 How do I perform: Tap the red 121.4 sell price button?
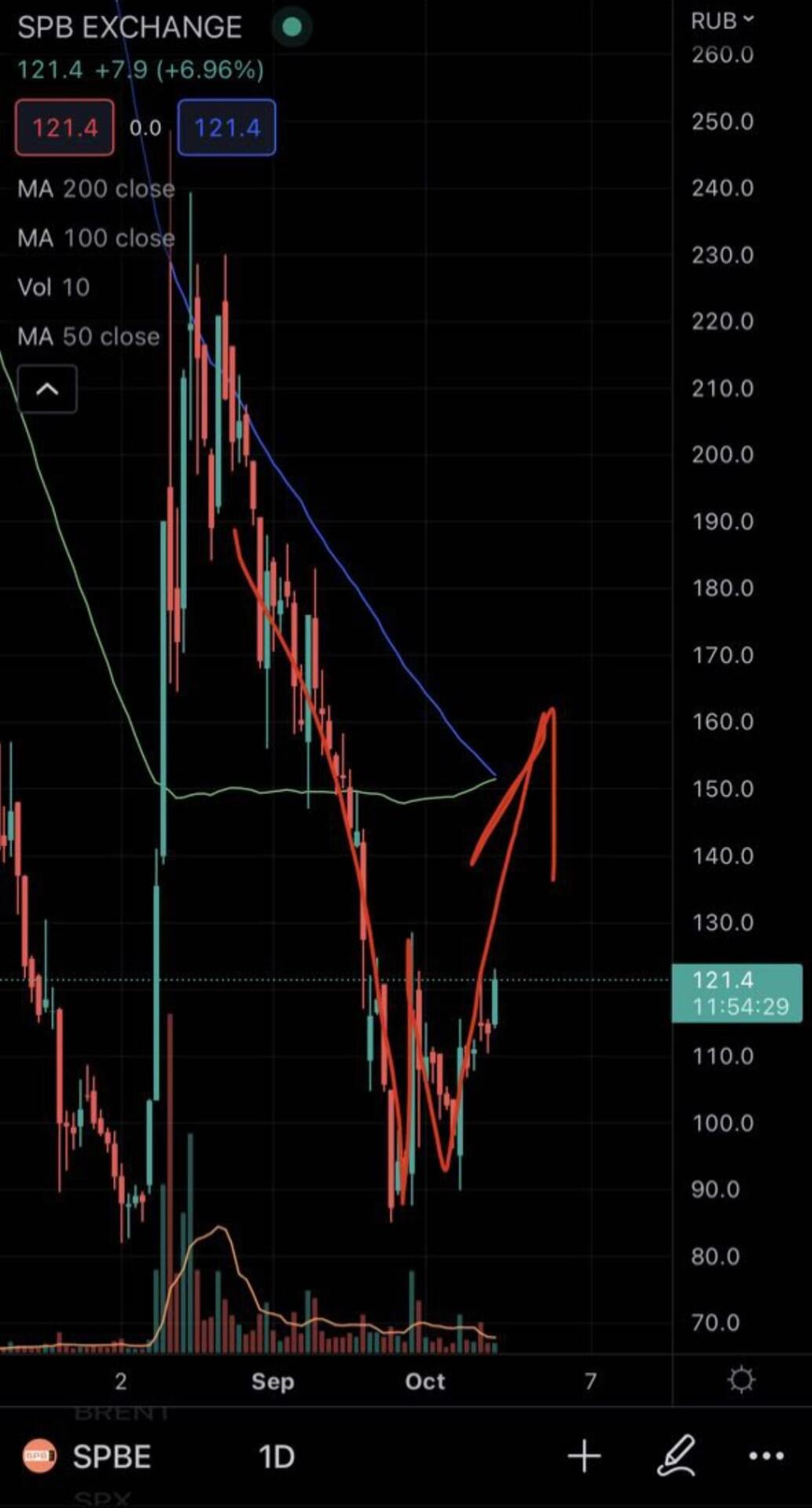[64, 127]
